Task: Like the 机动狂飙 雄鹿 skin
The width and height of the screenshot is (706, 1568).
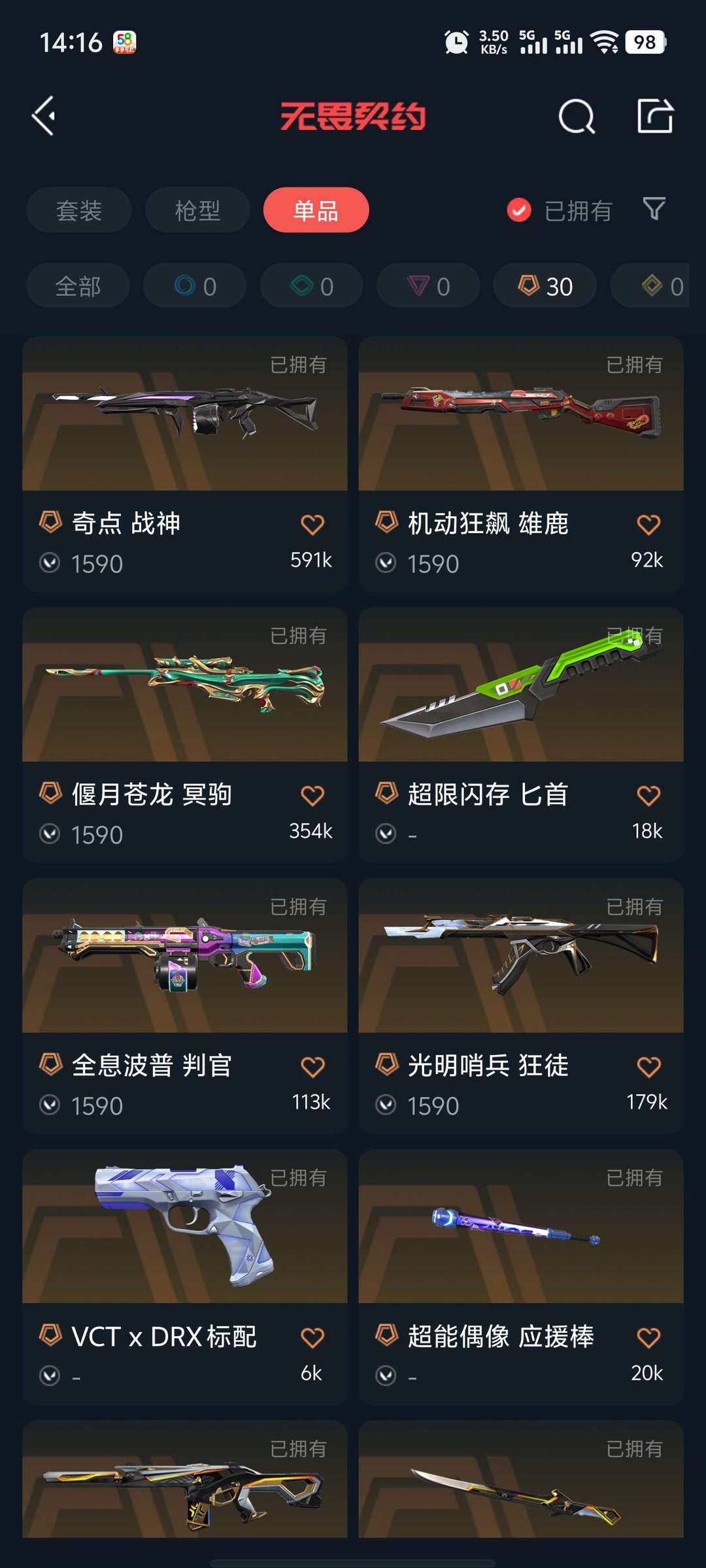Action: click(648, 524)
